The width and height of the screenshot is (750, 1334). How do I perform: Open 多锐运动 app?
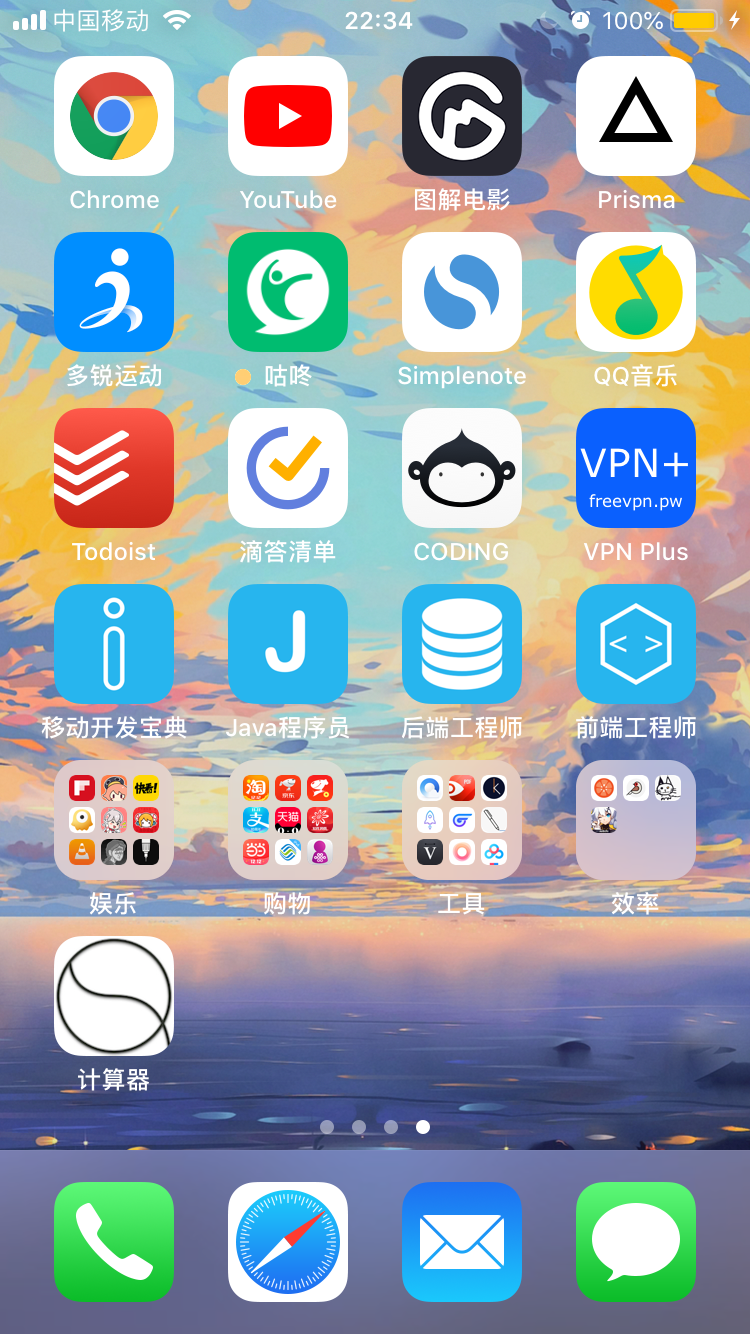pos(114,292)
